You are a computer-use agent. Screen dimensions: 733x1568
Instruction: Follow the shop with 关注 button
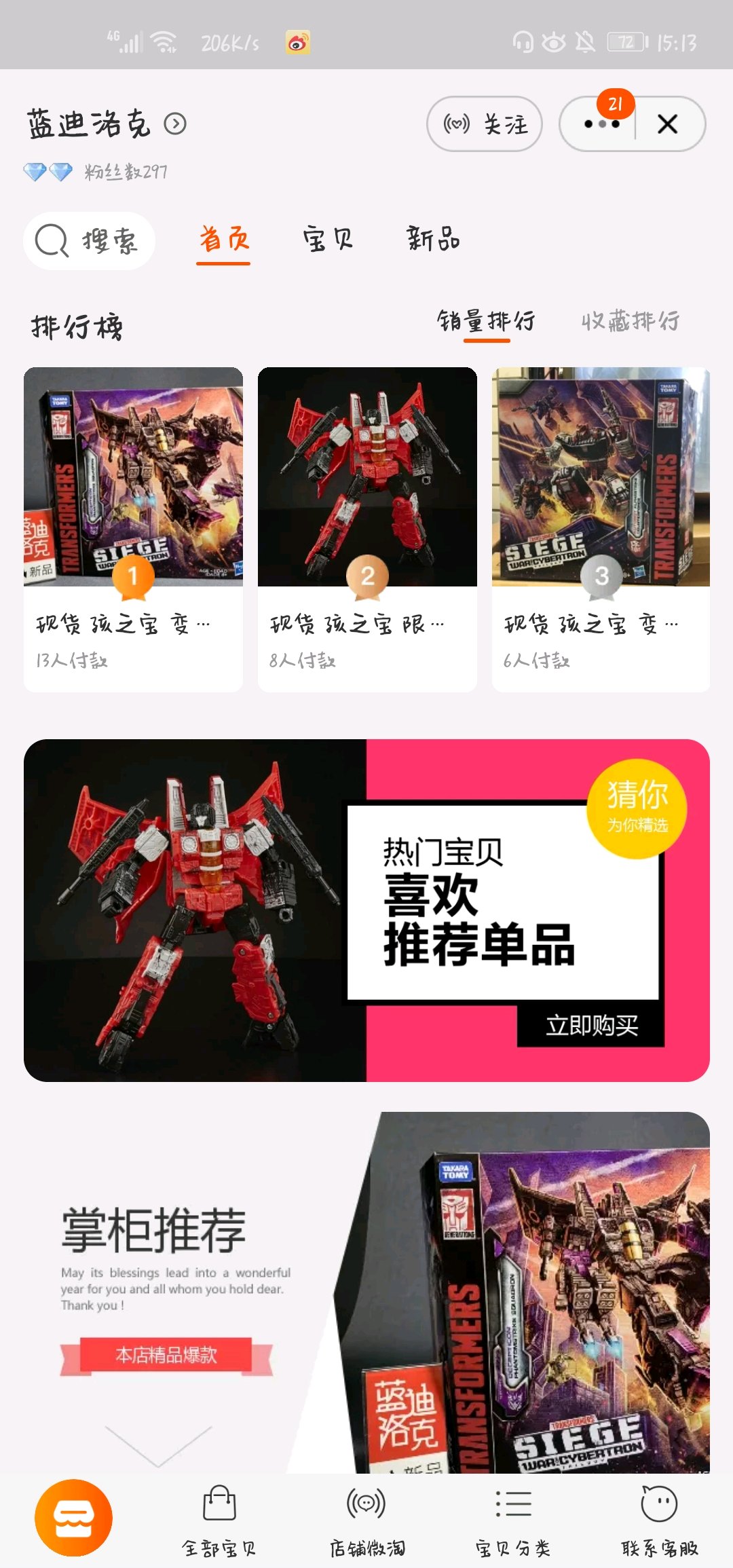click(485, 124)
